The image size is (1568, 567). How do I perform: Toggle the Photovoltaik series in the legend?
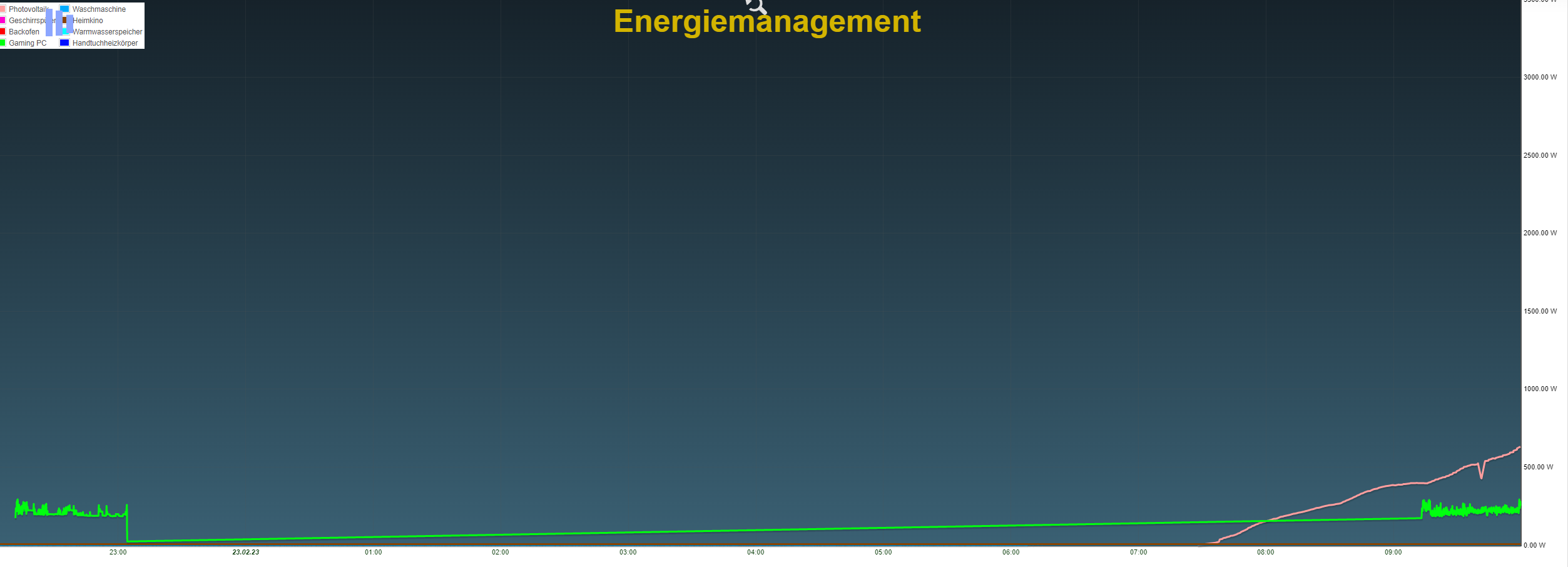pos(25,9)
